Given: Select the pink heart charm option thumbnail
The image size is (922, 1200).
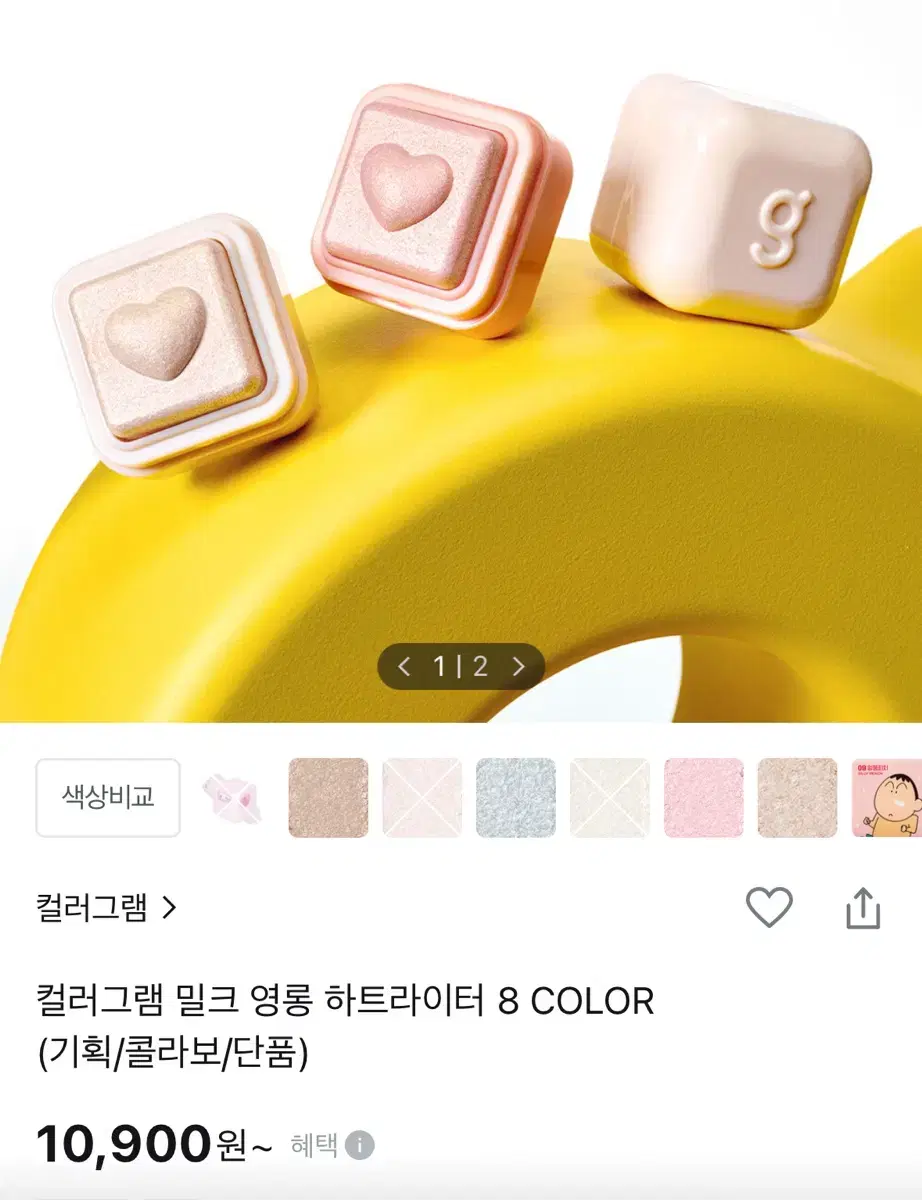Looking at the screenshot, I should 235,797.
